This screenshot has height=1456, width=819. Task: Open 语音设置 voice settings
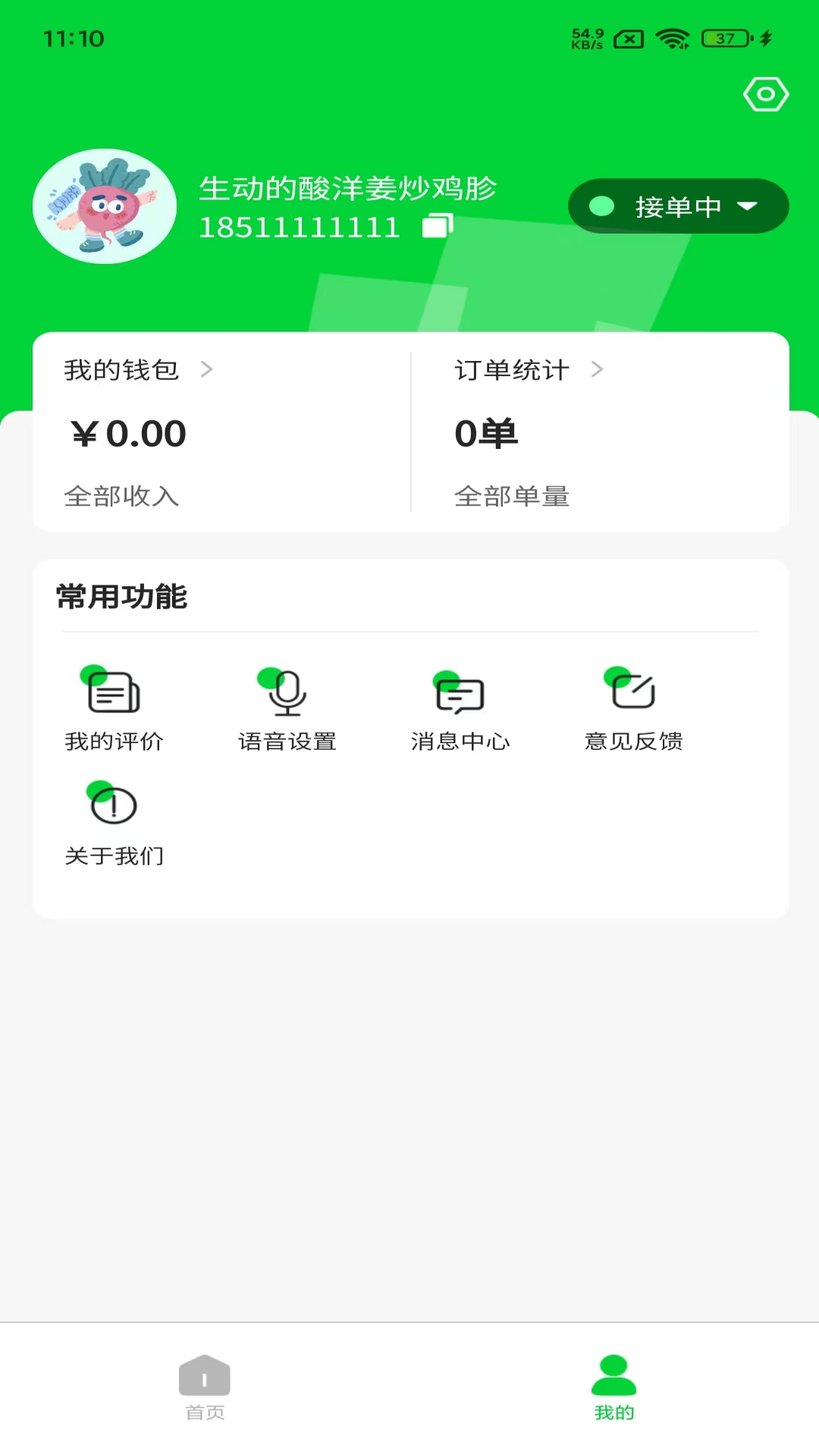(288, 711)
